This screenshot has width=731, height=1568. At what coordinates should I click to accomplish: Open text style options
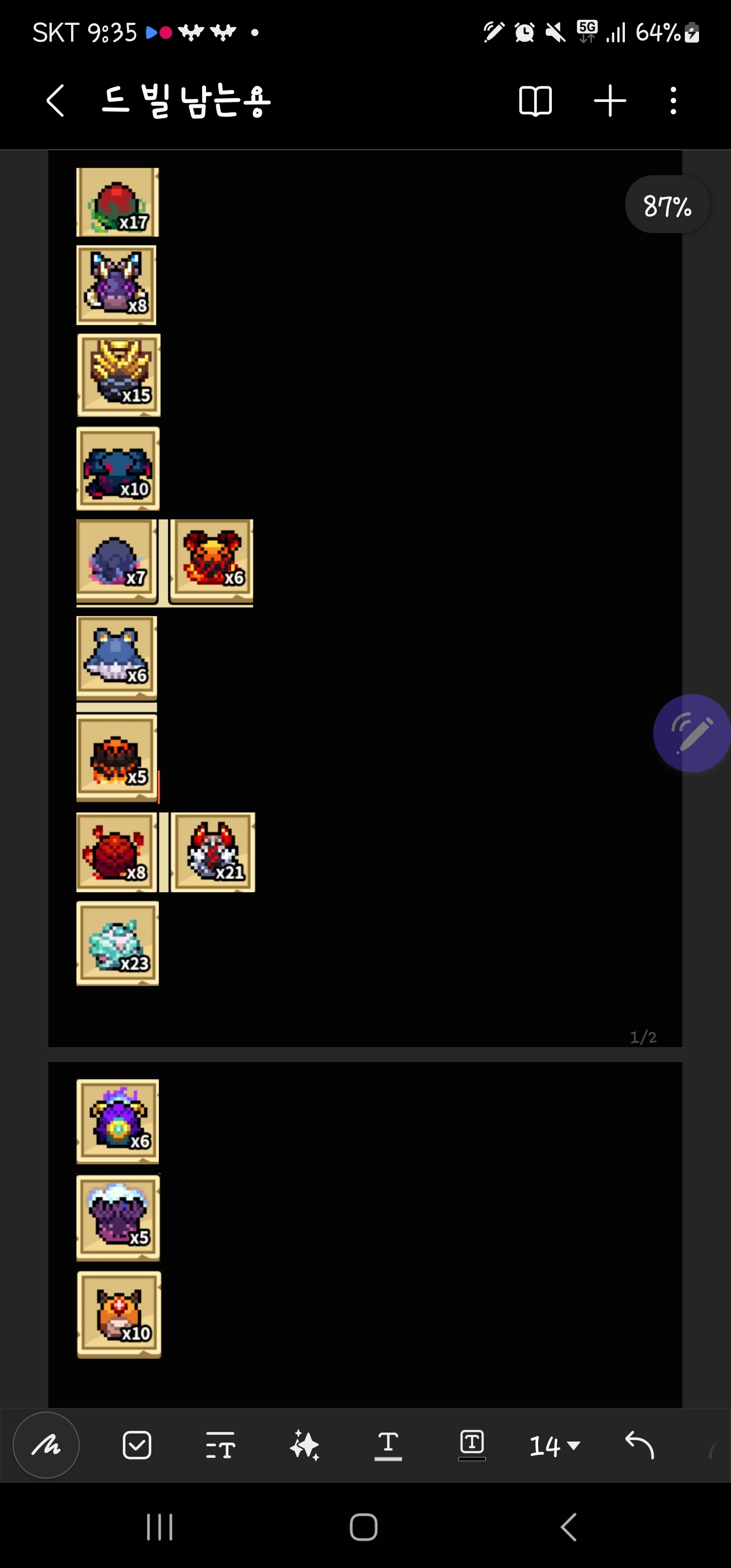tap(220, 1445)
